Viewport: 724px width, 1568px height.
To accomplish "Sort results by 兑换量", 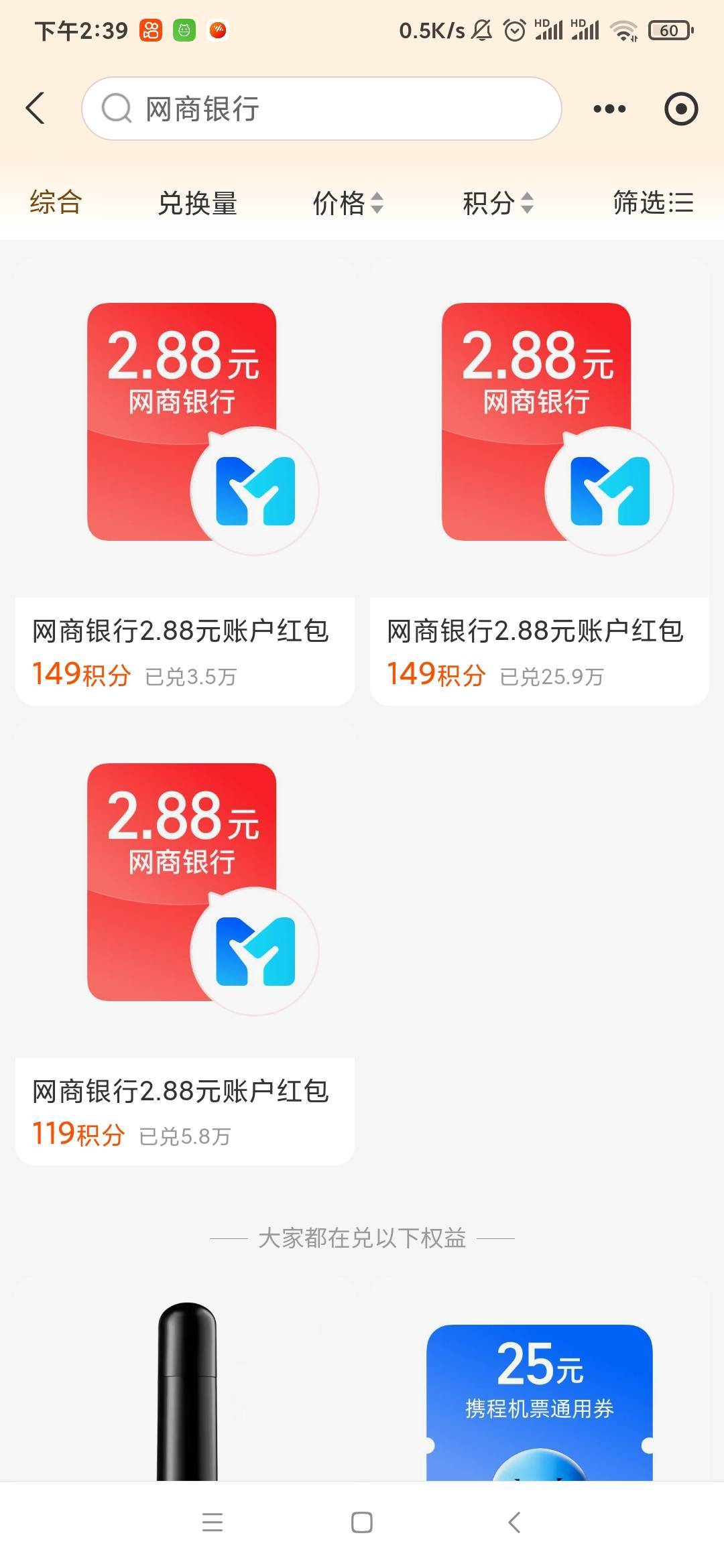I will click(x=197, y=203).
